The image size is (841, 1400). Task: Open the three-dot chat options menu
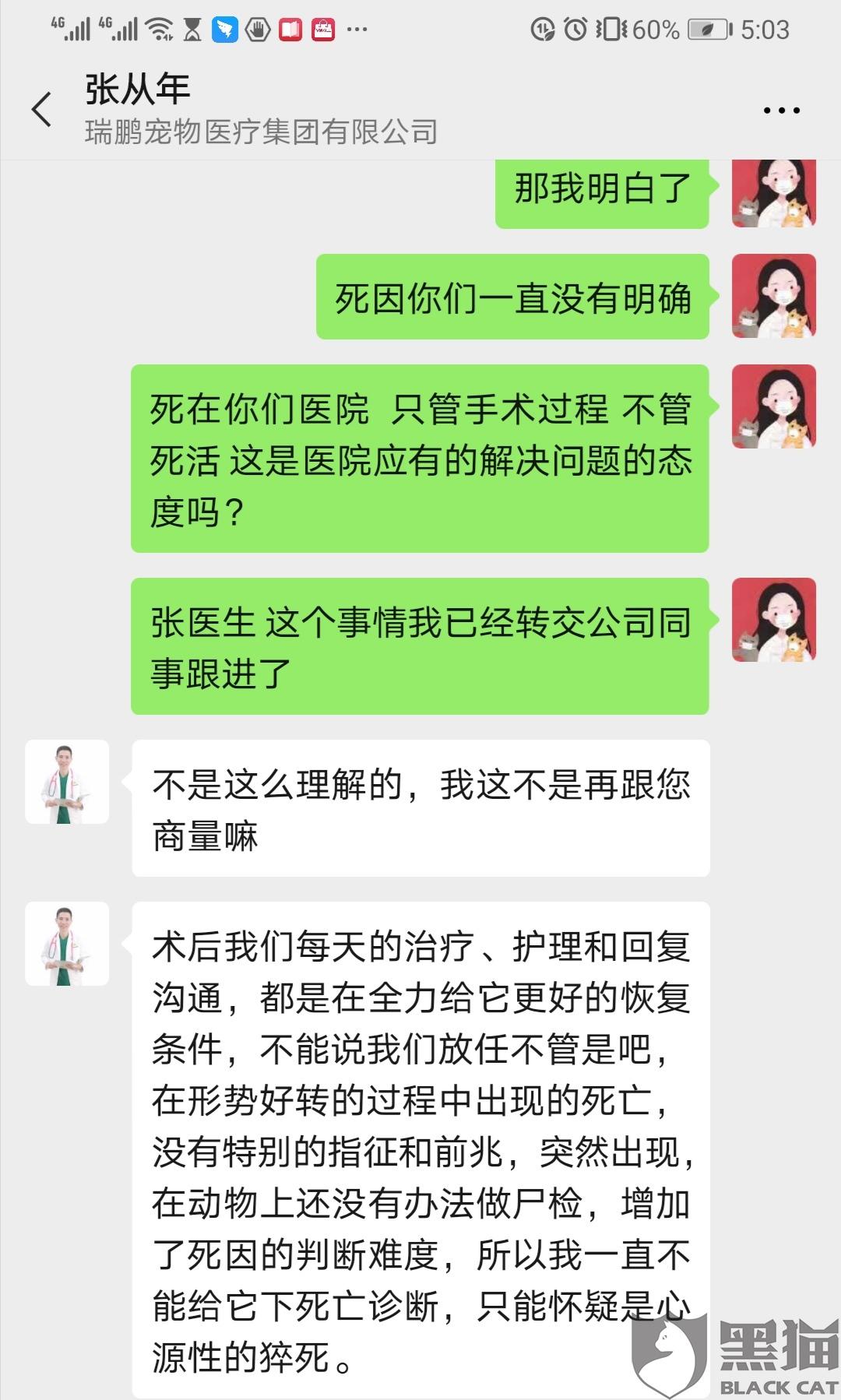[781, 111]
